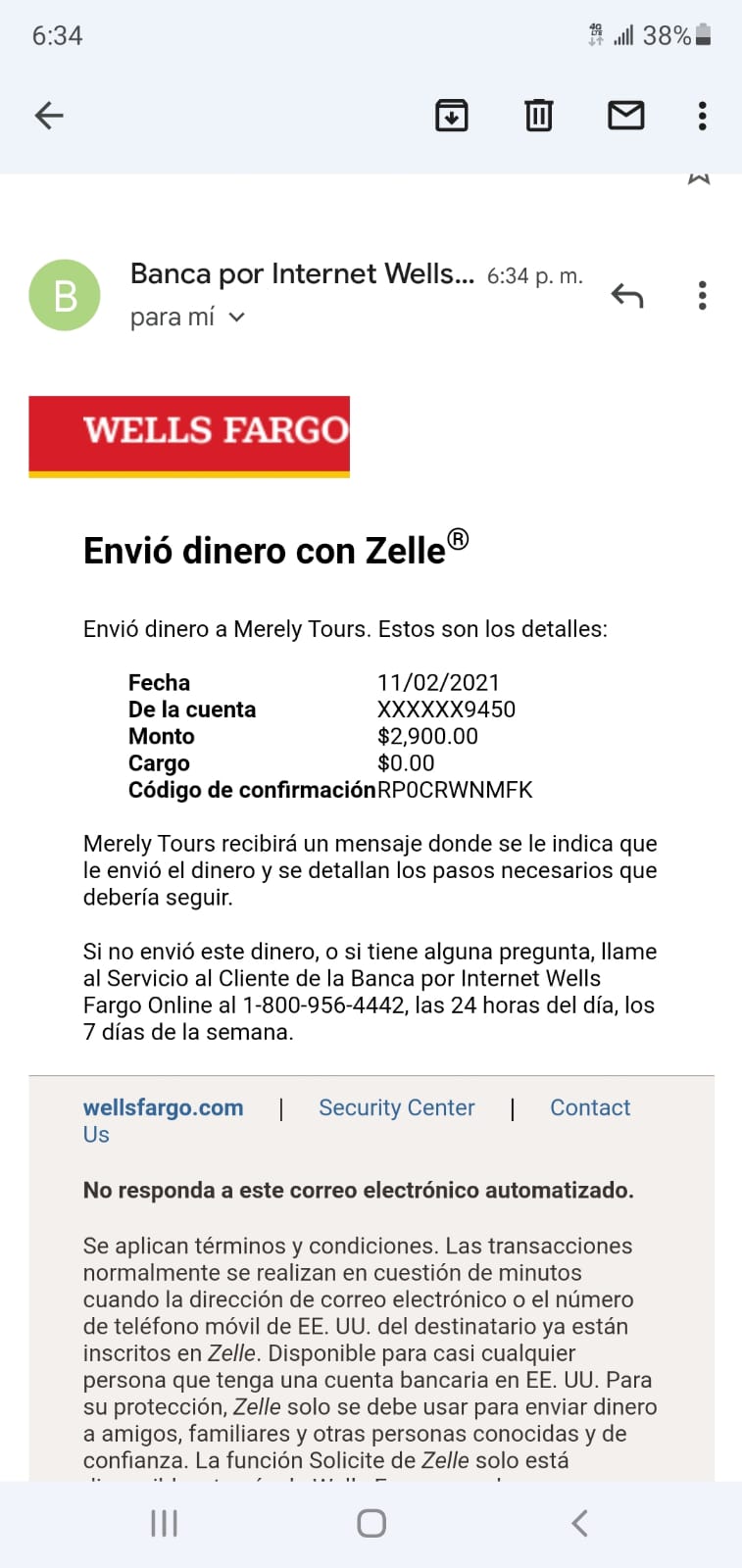This screenshot has height=1568, width=742.
Task: Open the Security Center link
Action: click(x=396, y=1107)
